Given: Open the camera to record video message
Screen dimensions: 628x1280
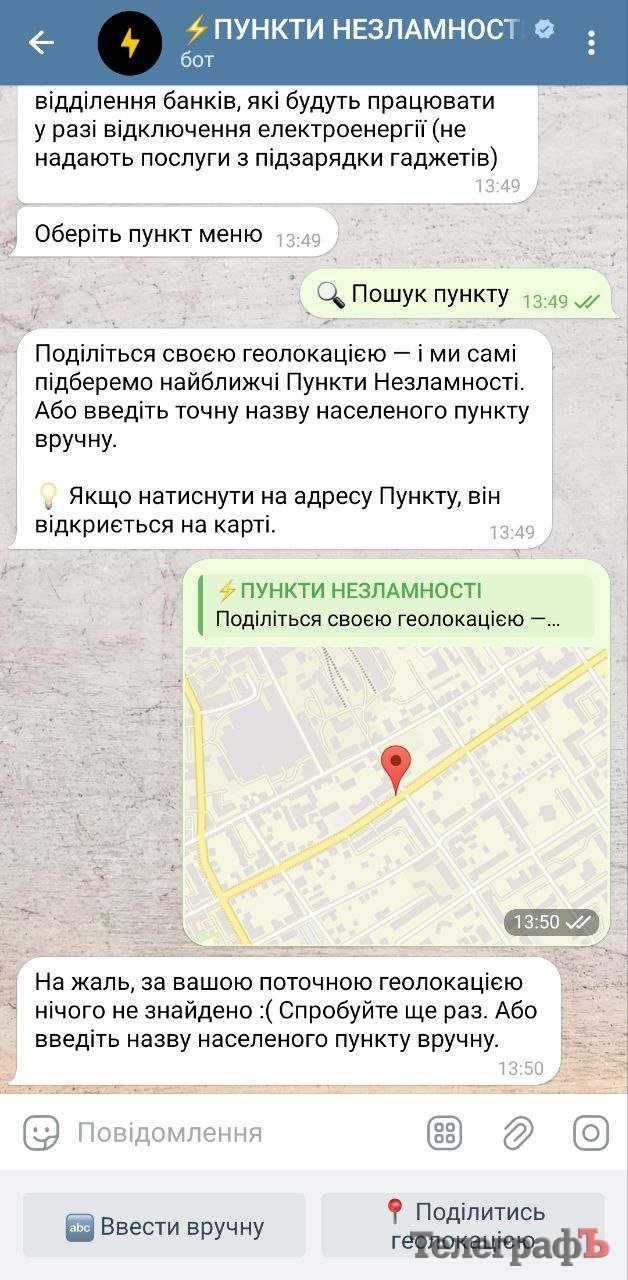Looking at the screenshot, I should click(x=591, y=1133).
